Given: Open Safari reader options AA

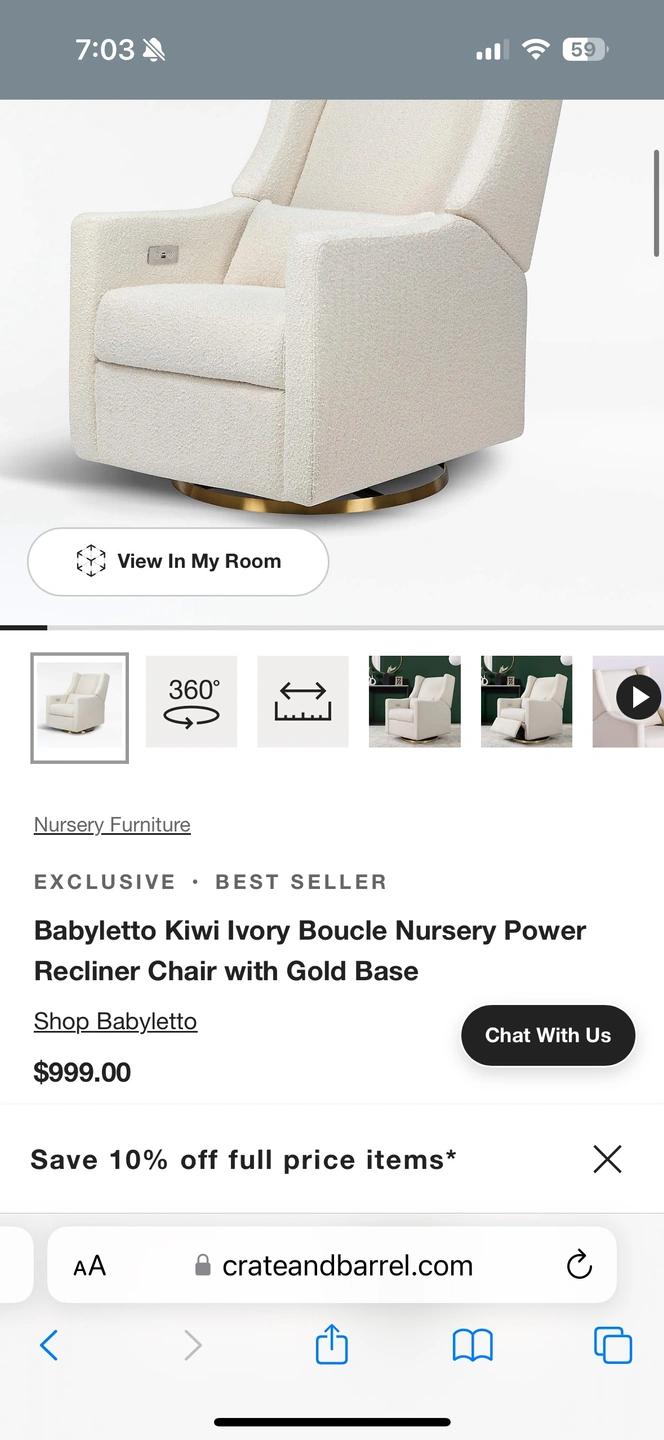Looking at the screenshot, I should [89, 1266].
